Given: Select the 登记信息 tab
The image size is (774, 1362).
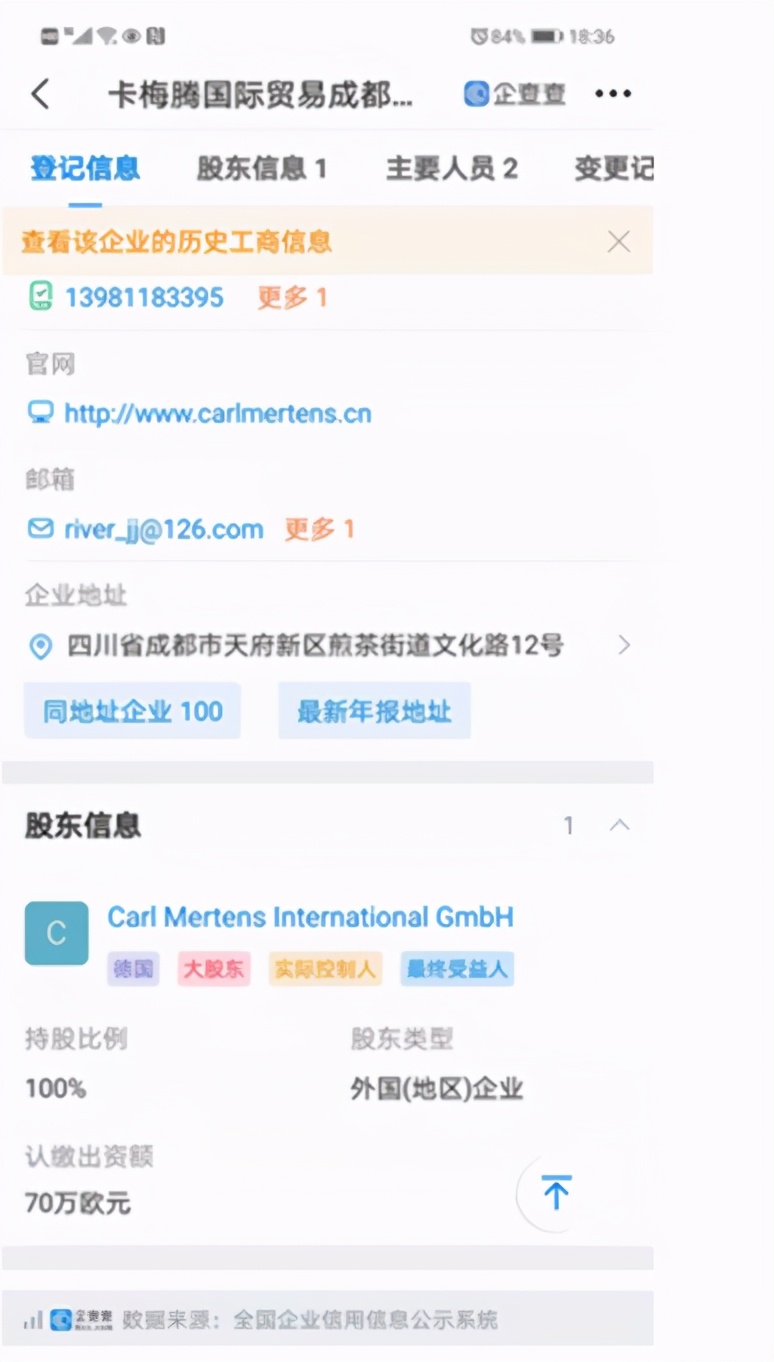Looking at the screenshot, I should click(x=85, y=168).
